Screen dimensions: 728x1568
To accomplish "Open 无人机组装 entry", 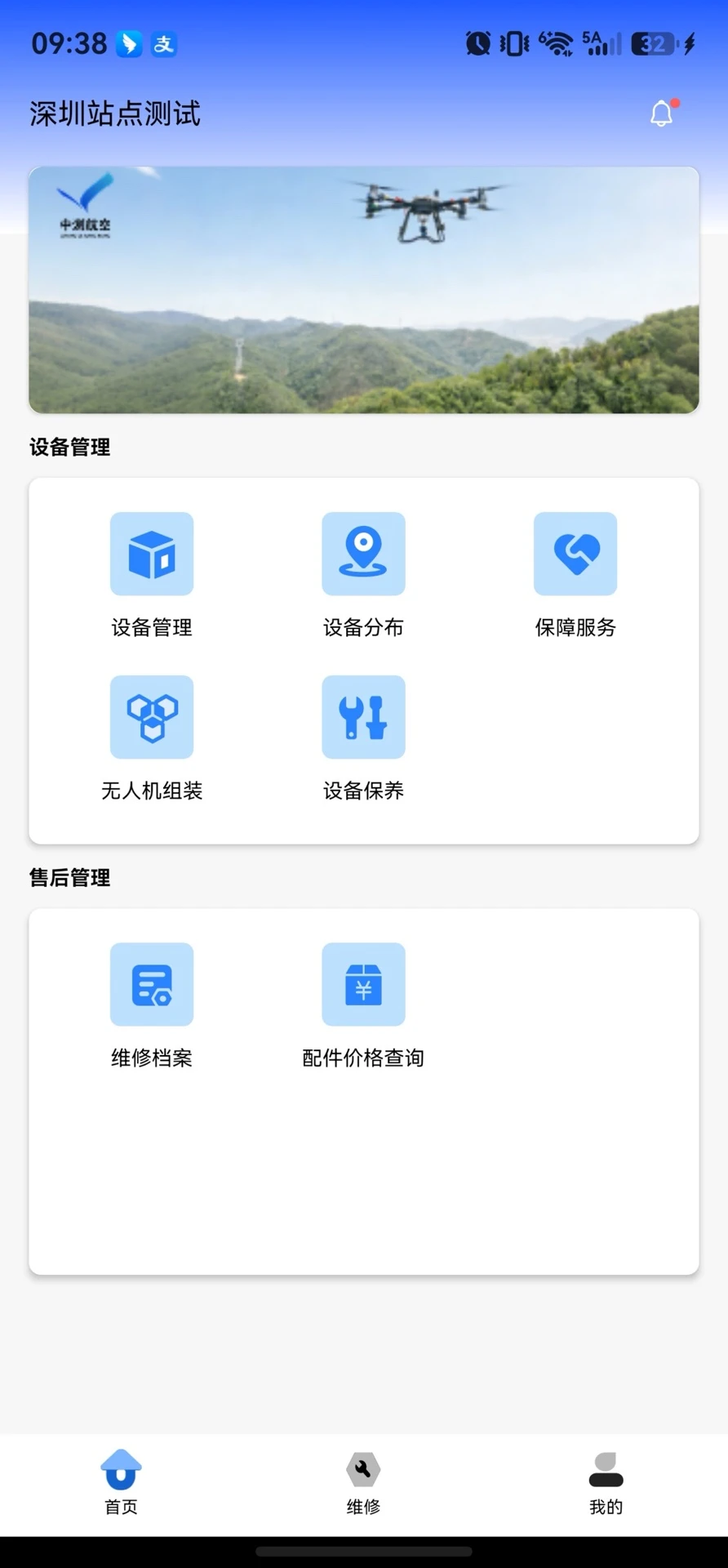I will (152, 738).
